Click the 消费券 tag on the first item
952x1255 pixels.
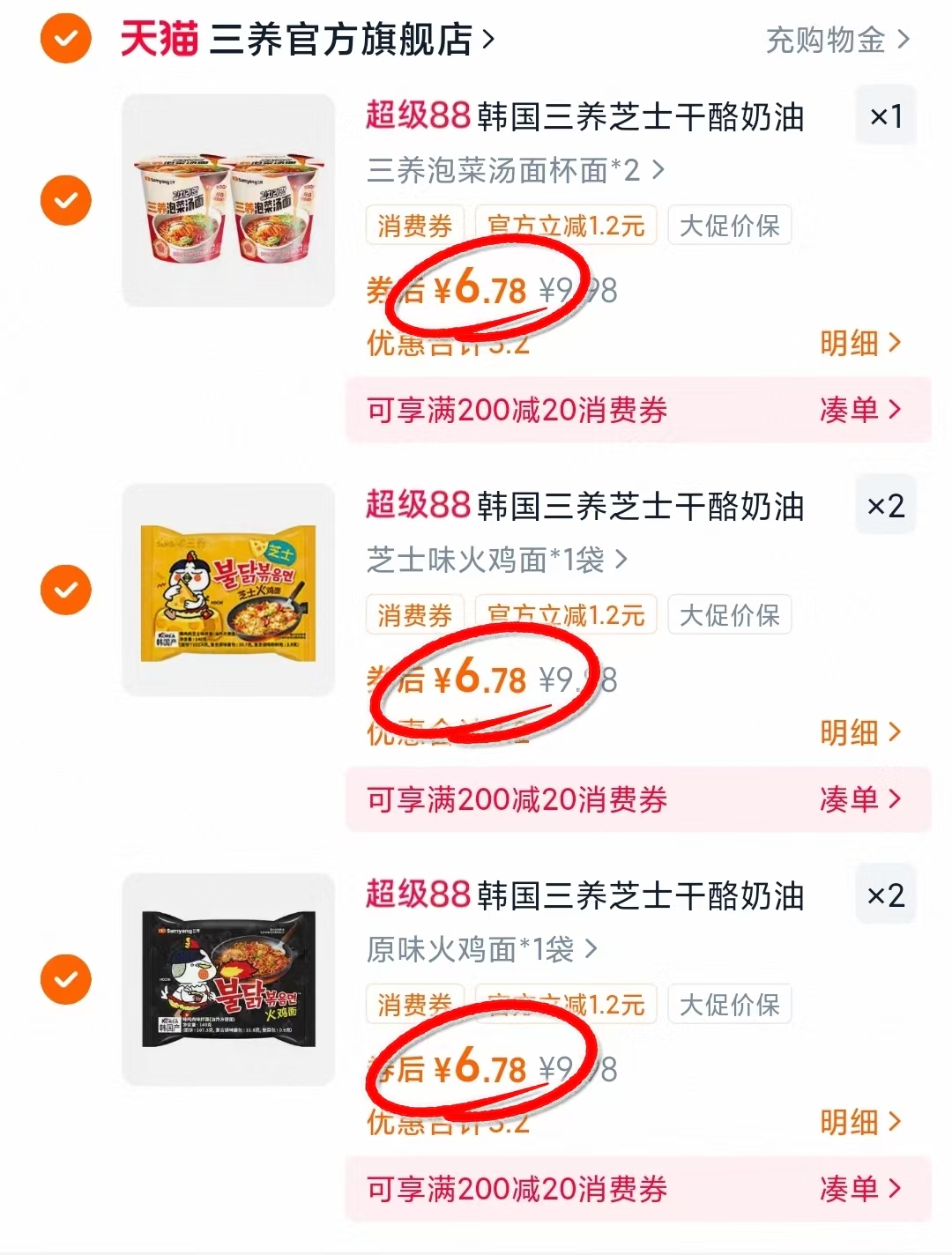[414, 226]
